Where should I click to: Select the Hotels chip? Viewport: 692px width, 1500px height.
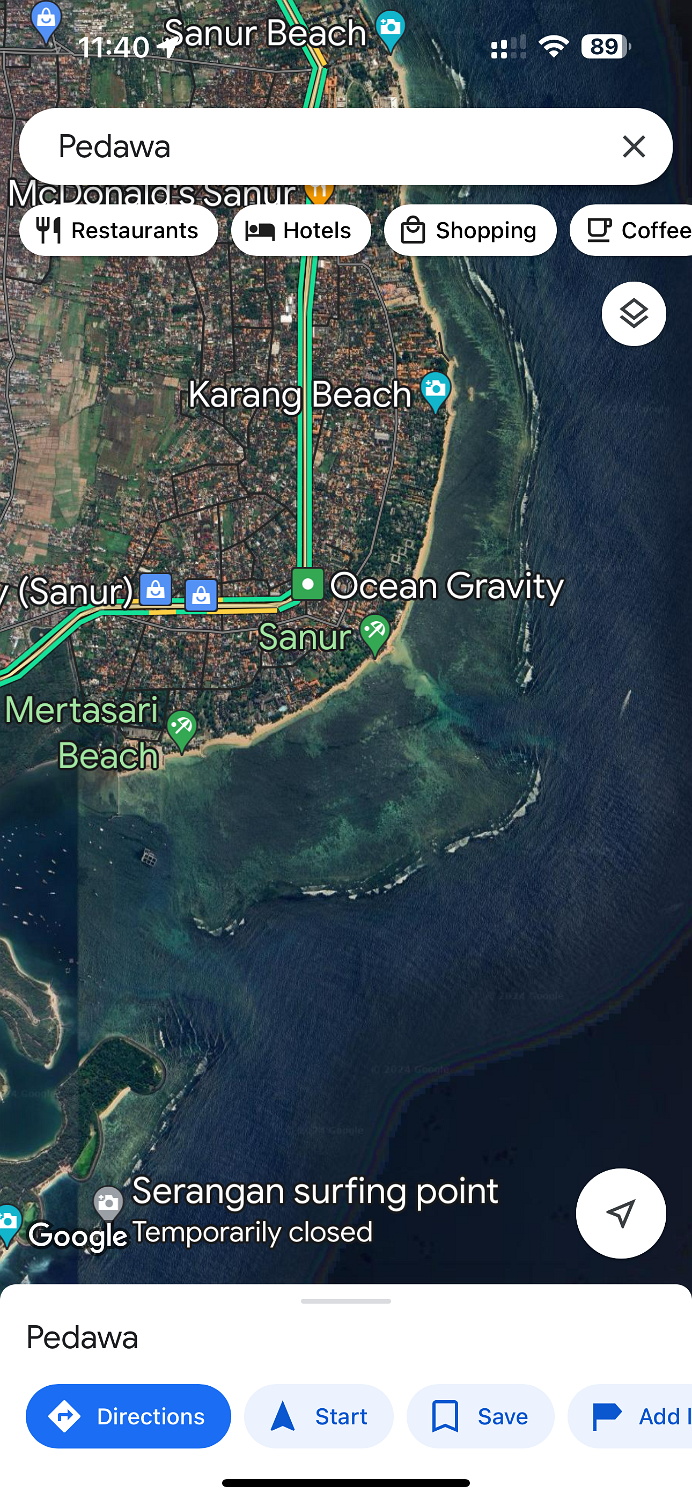click(x=300, y=231)
